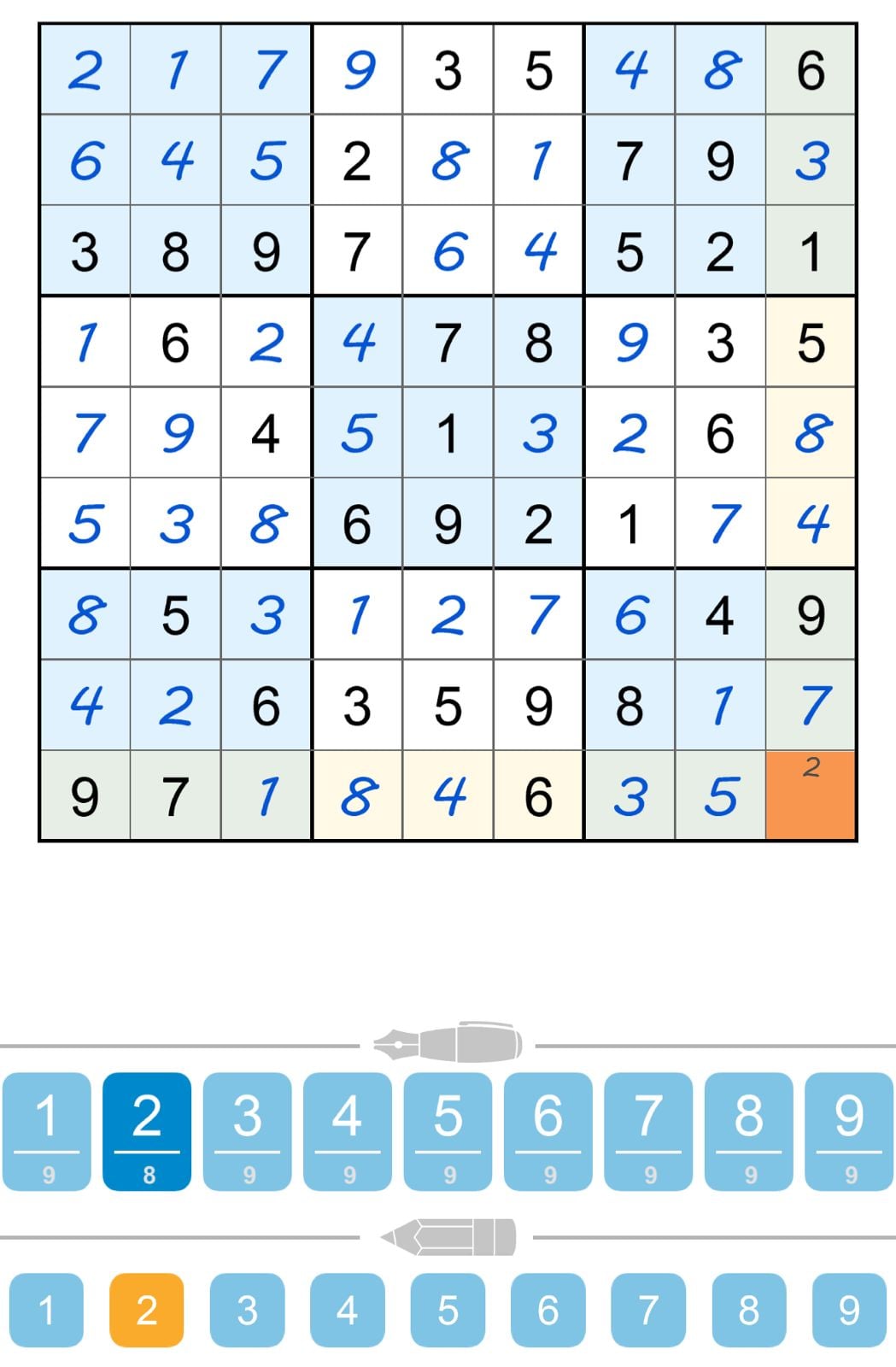896x1367 pixels.
Task: Click the top-right grid cell containing 6
Action: (811, 73)
